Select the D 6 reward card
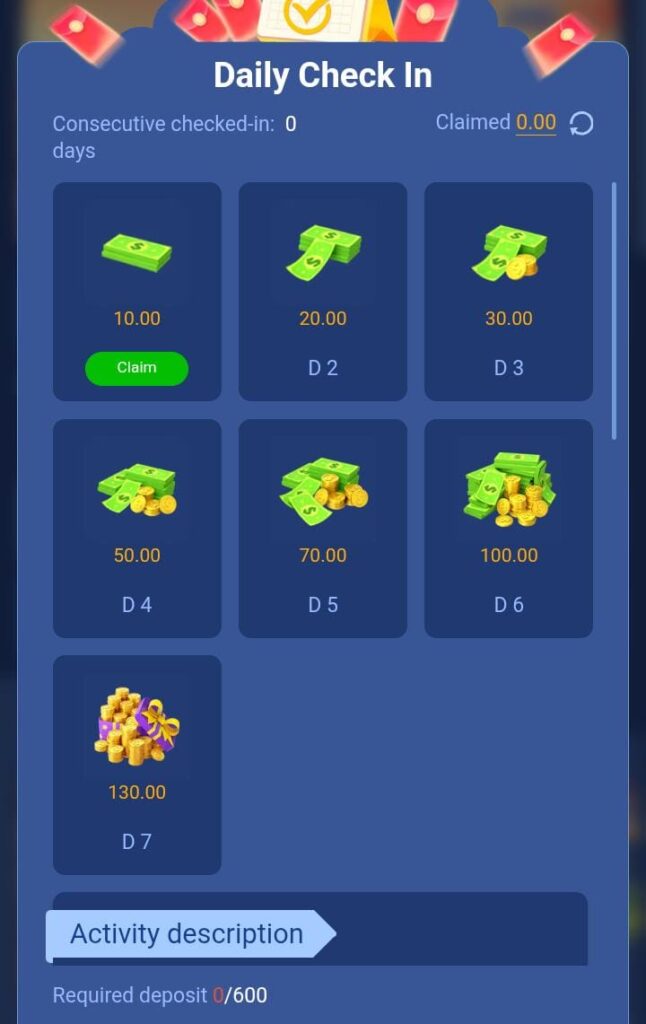The image size is (646, 1024). coord(508,528)
